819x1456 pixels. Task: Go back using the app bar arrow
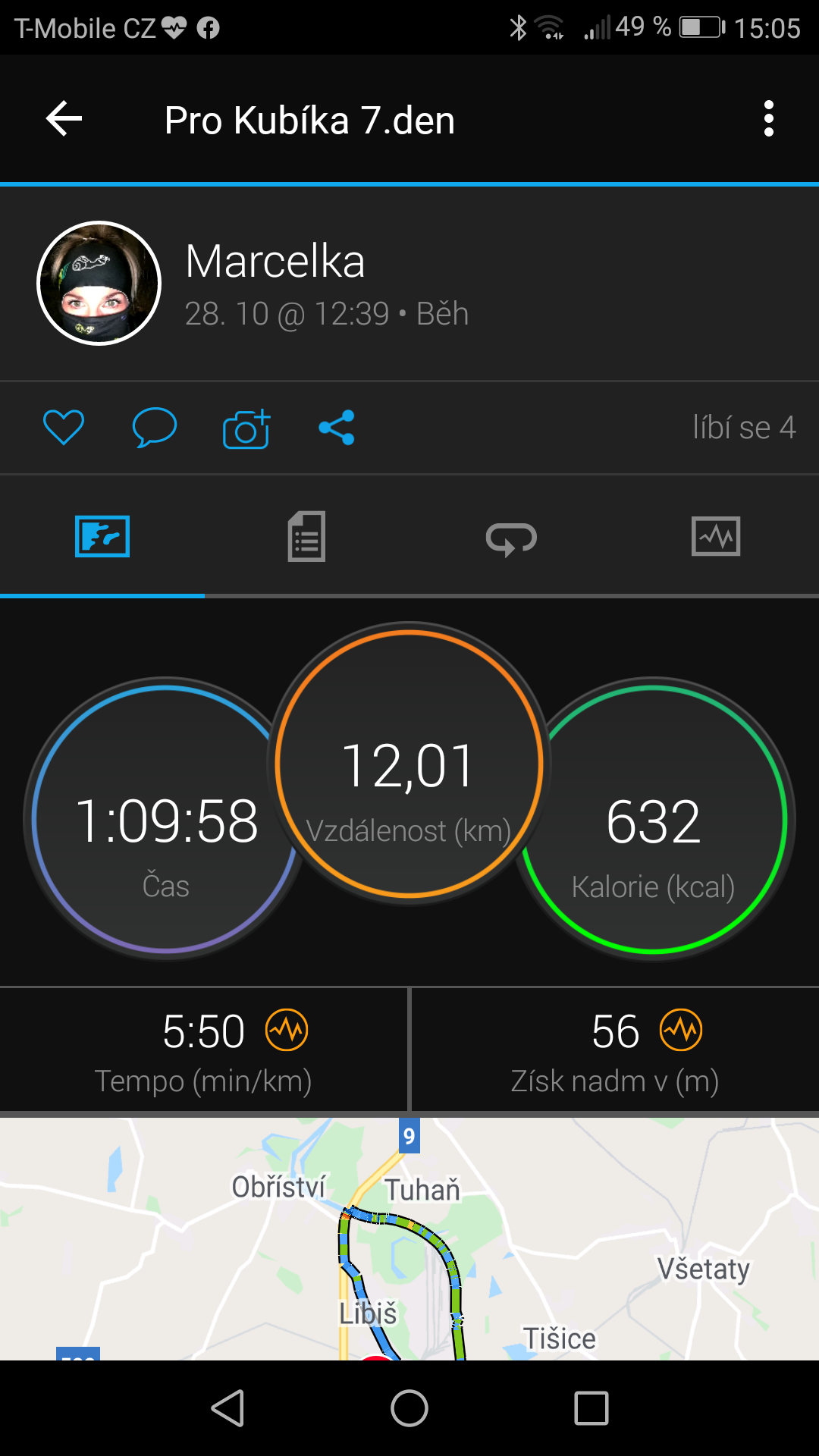coord(64,119)
